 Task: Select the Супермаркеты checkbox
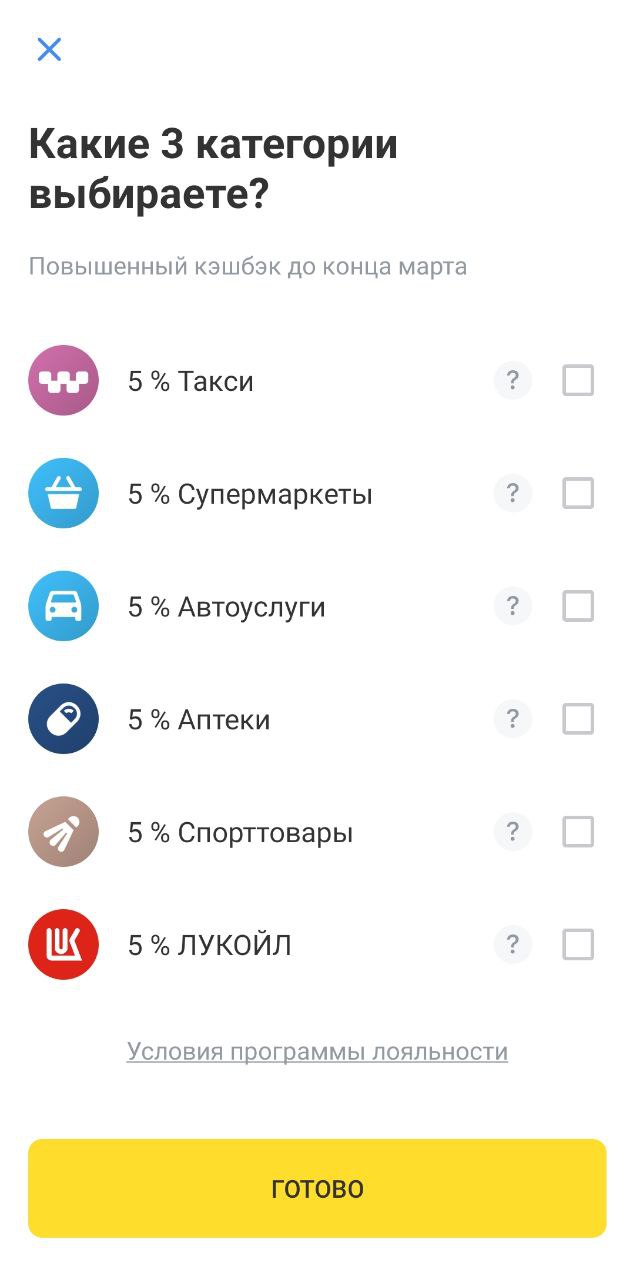pos(578,493)
